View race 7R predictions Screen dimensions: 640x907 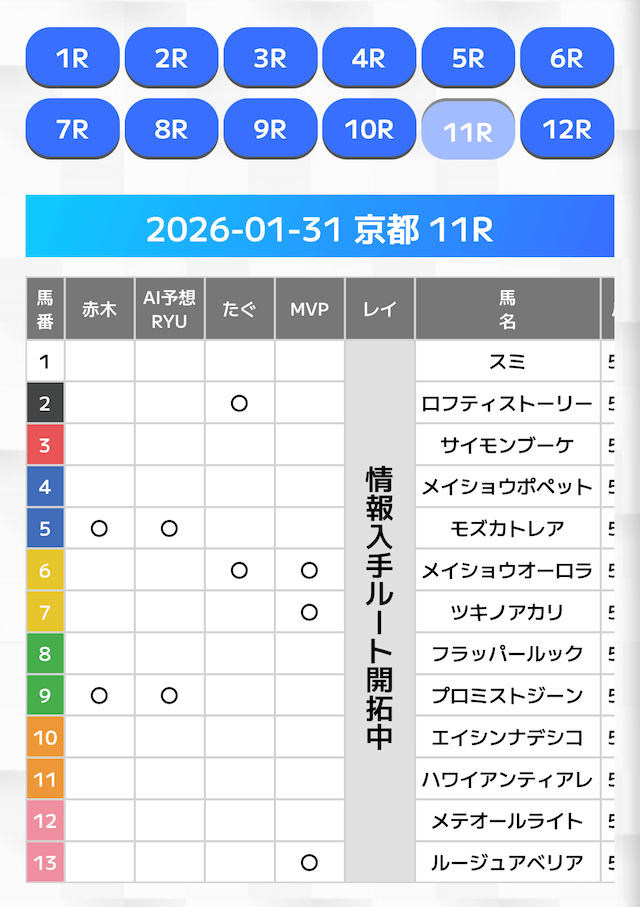[x=72, y=129]
